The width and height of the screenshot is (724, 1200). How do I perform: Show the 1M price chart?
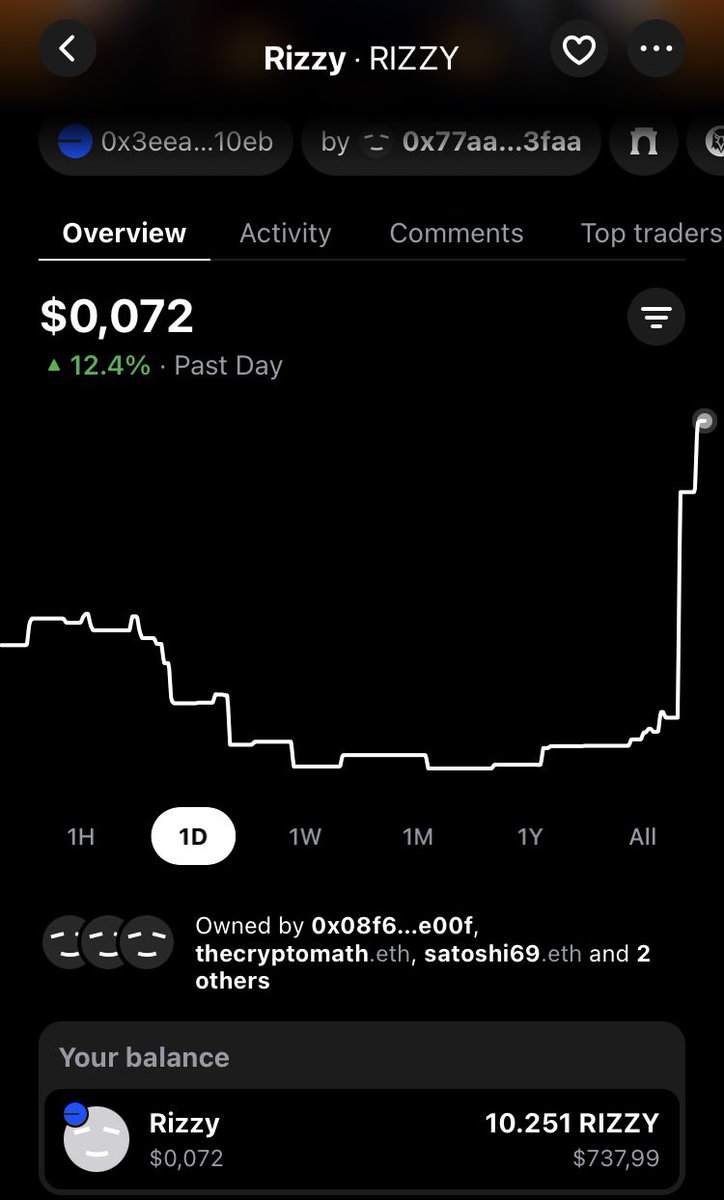[x=417, y=836]
